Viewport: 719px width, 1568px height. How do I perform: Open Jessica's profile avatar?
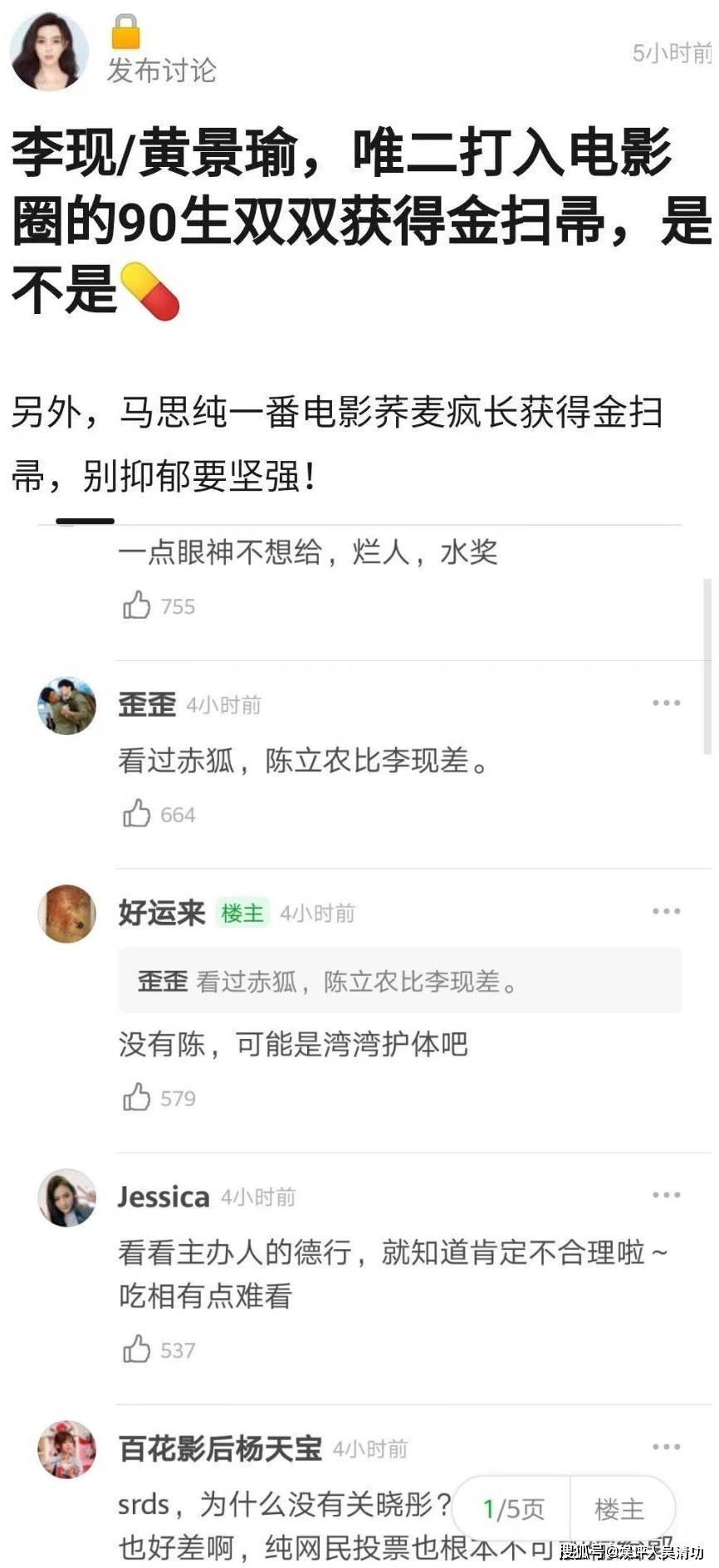(x=67, y=1198)
